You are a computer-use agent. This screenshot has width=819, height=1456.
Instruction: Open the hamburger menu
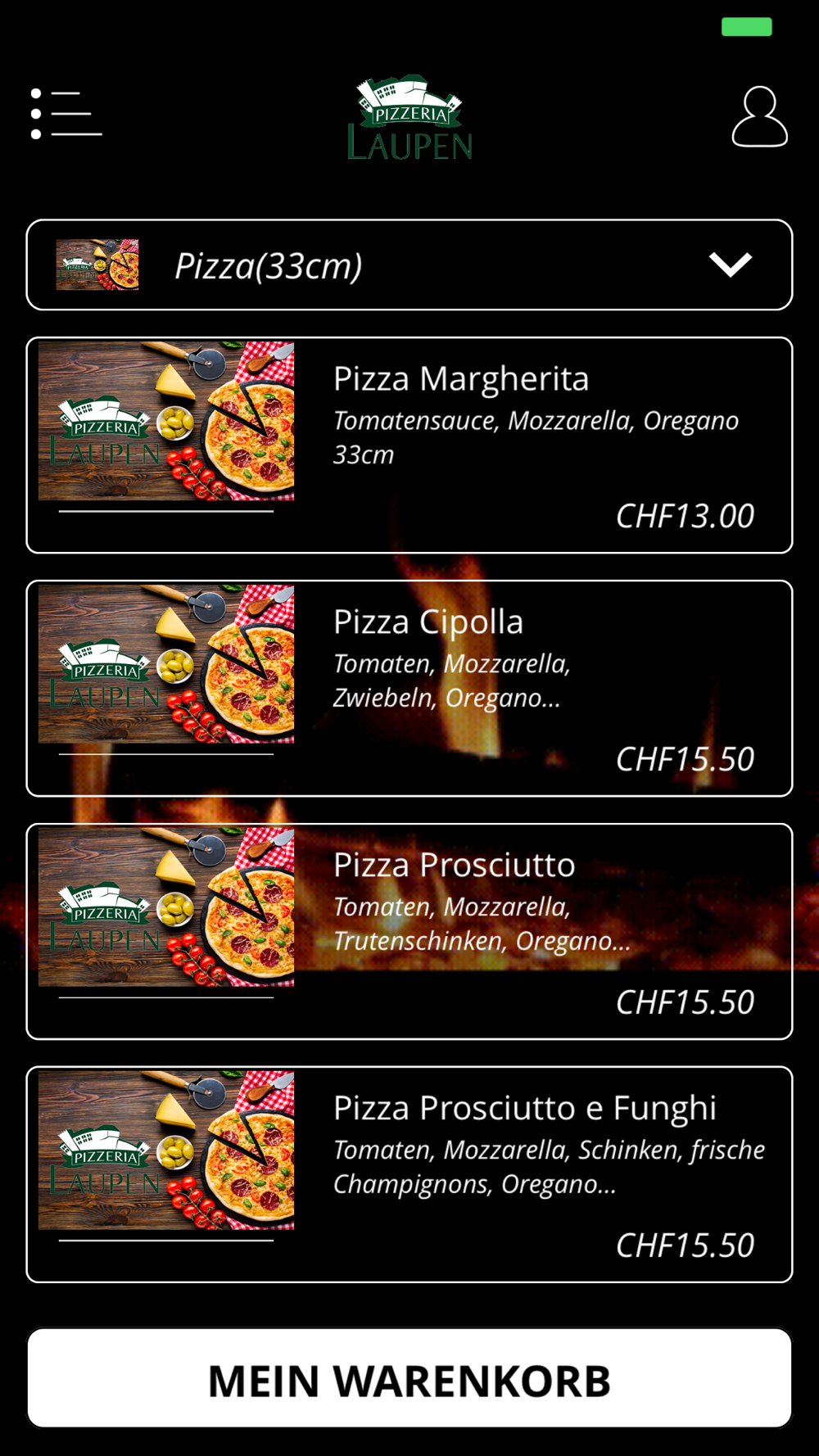point(66,114)
